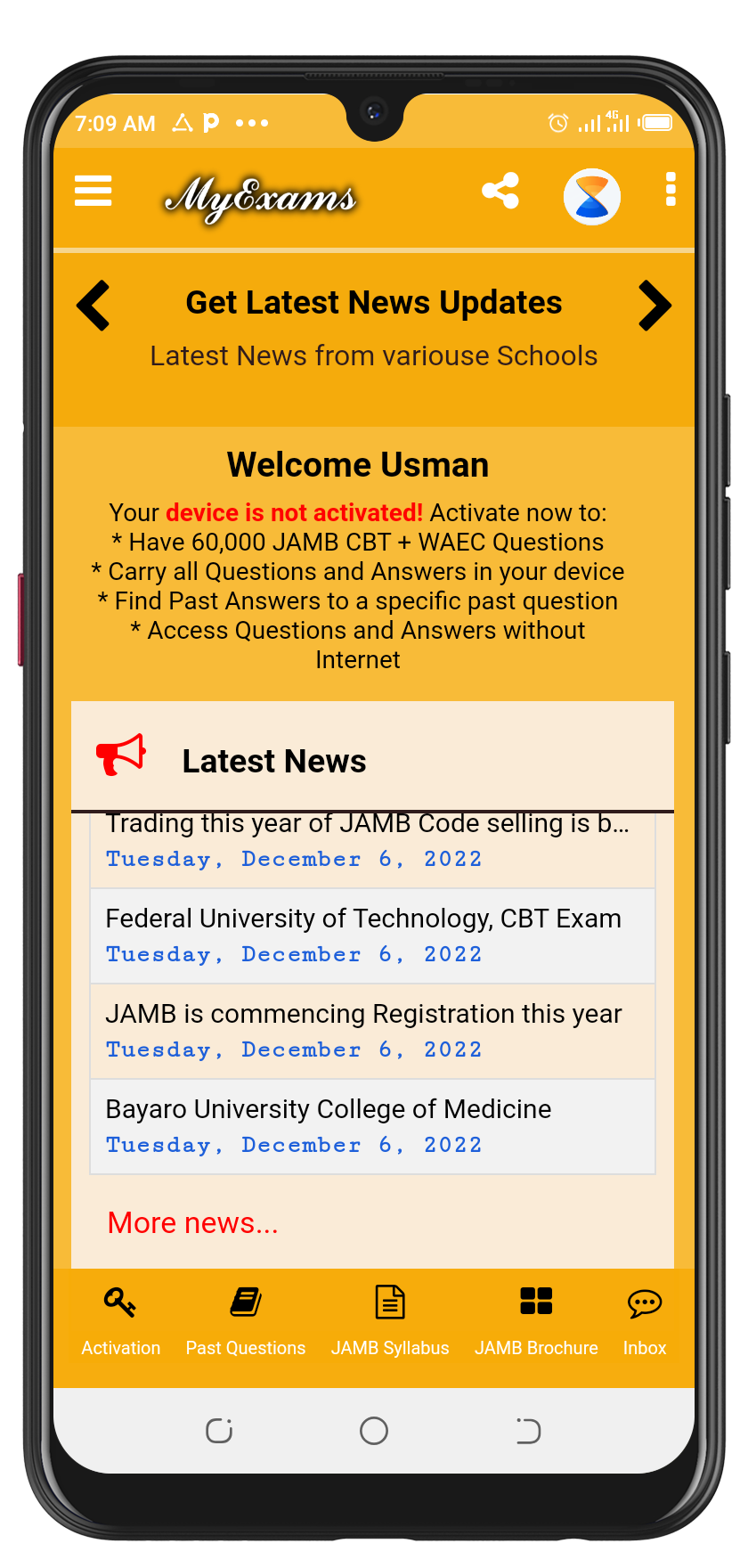Open the Past Questions tab

point(246,1322)
